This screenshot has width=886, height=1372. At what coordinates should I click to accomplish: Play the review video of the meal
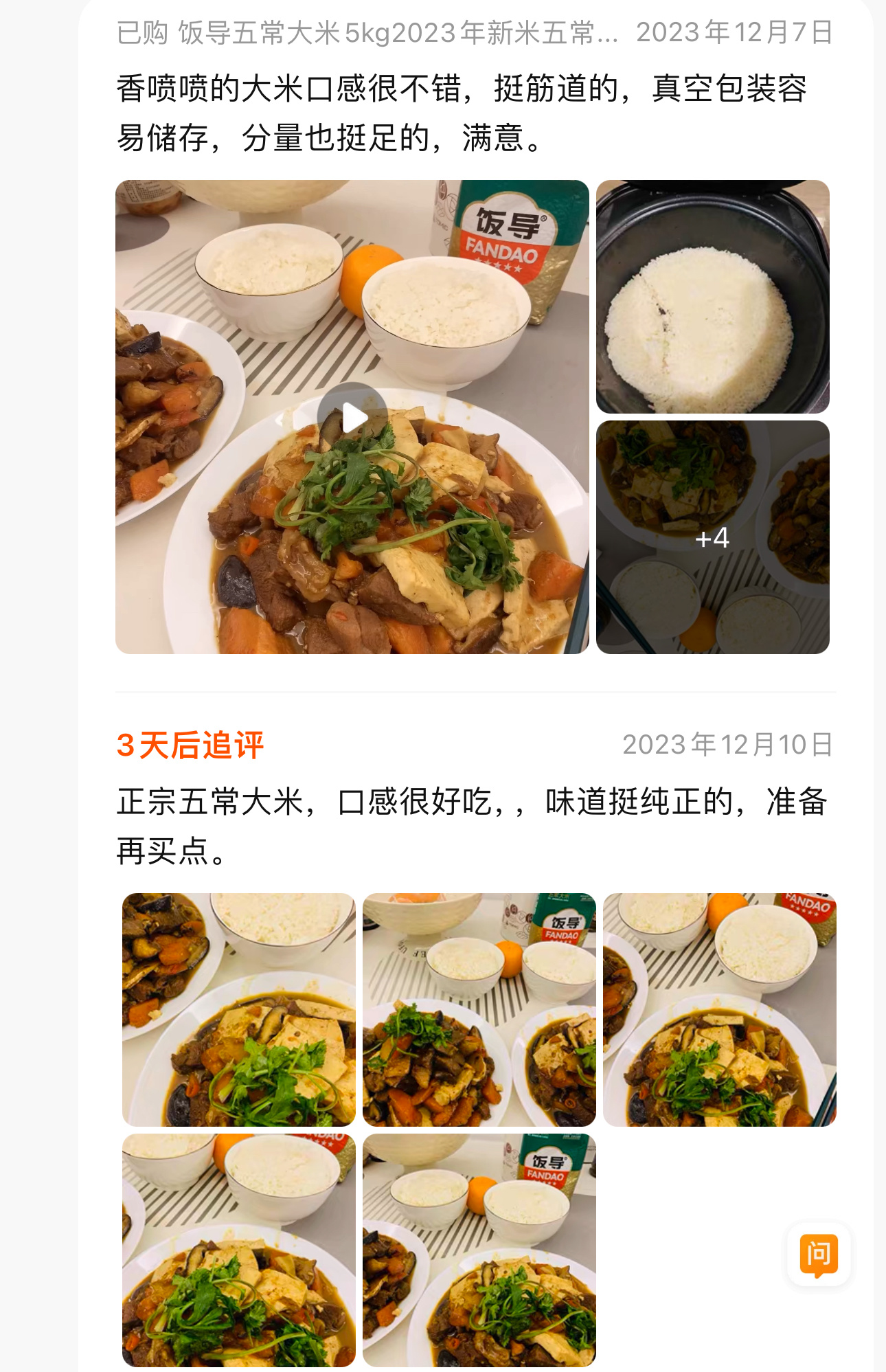[x=352, y=417]
